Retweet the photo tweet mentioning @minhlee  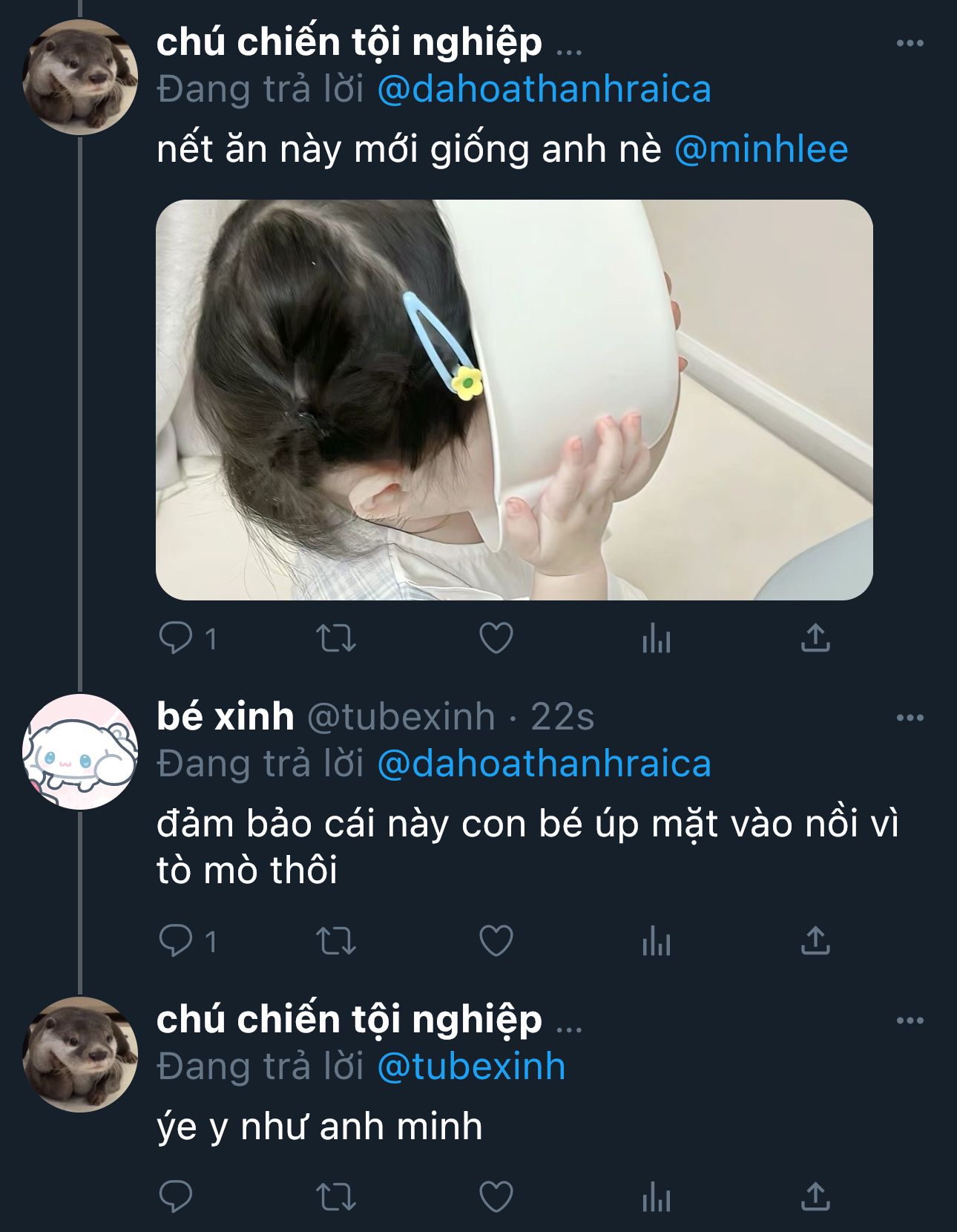pyautogui.click(x=336, y=638)
